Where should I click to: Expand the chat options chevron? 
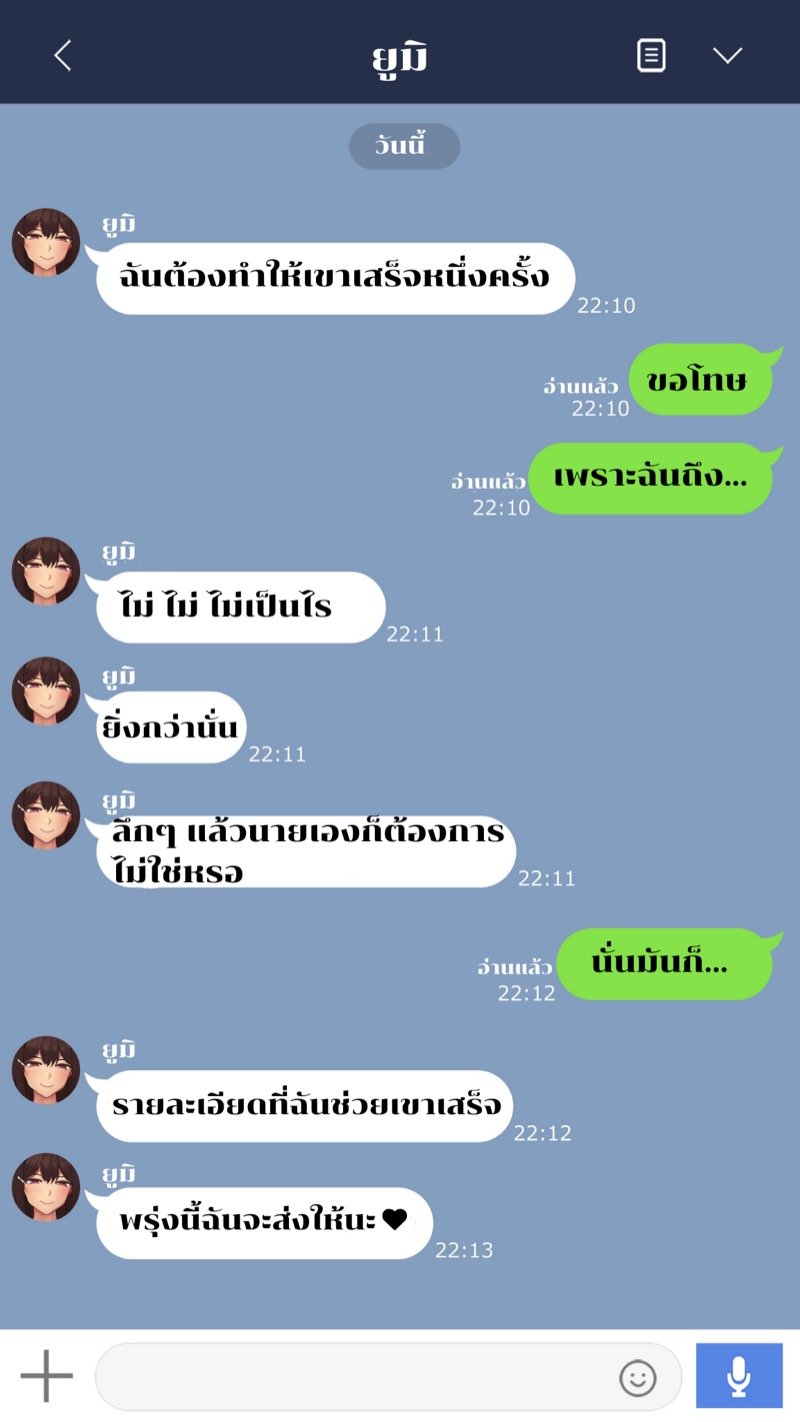point(727,55)
